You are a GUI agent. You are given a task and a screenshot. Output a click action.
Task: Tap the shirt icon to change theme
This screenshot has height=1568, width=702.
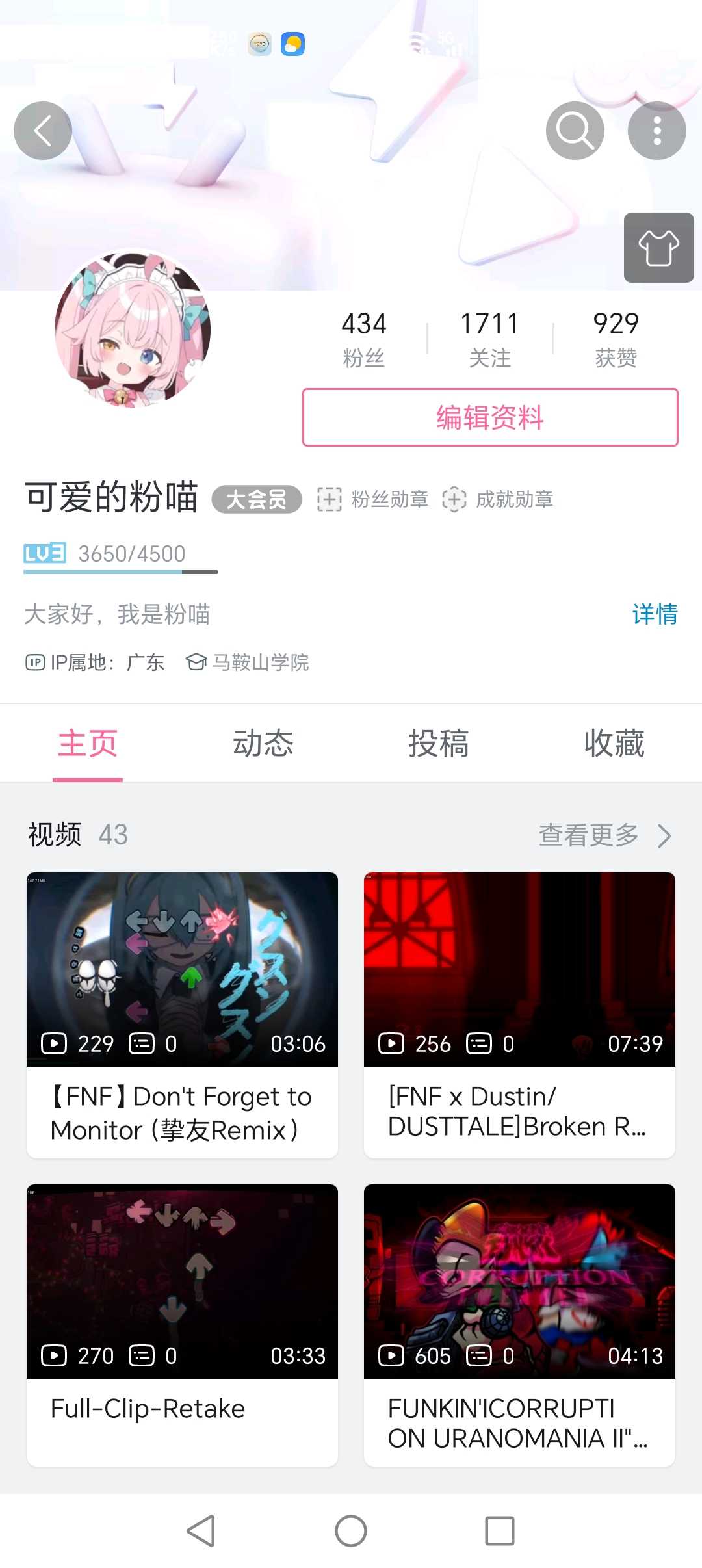[x=658, y=248]
